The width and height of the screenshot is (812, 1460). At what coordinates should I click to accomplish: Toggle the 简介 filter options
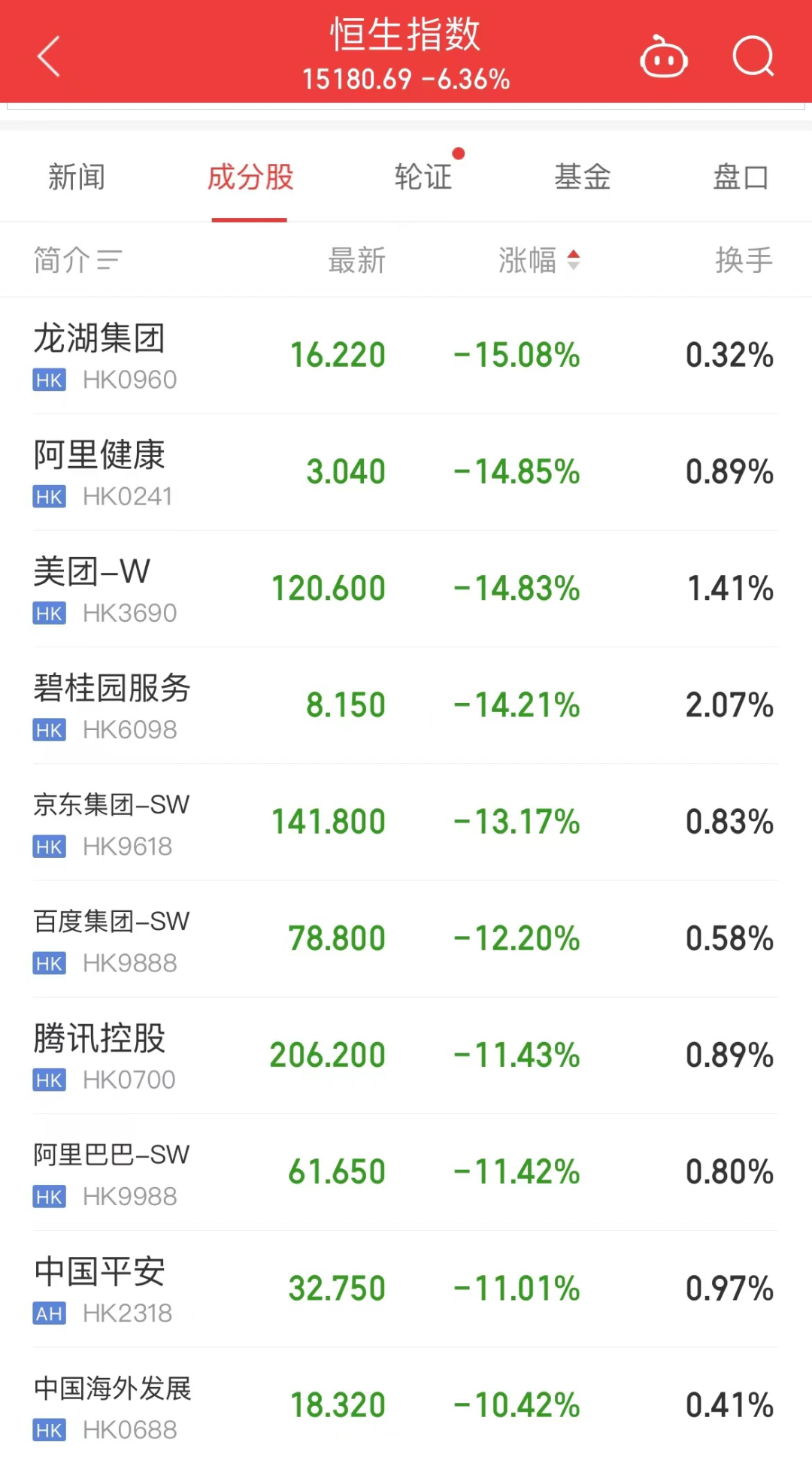75,259
